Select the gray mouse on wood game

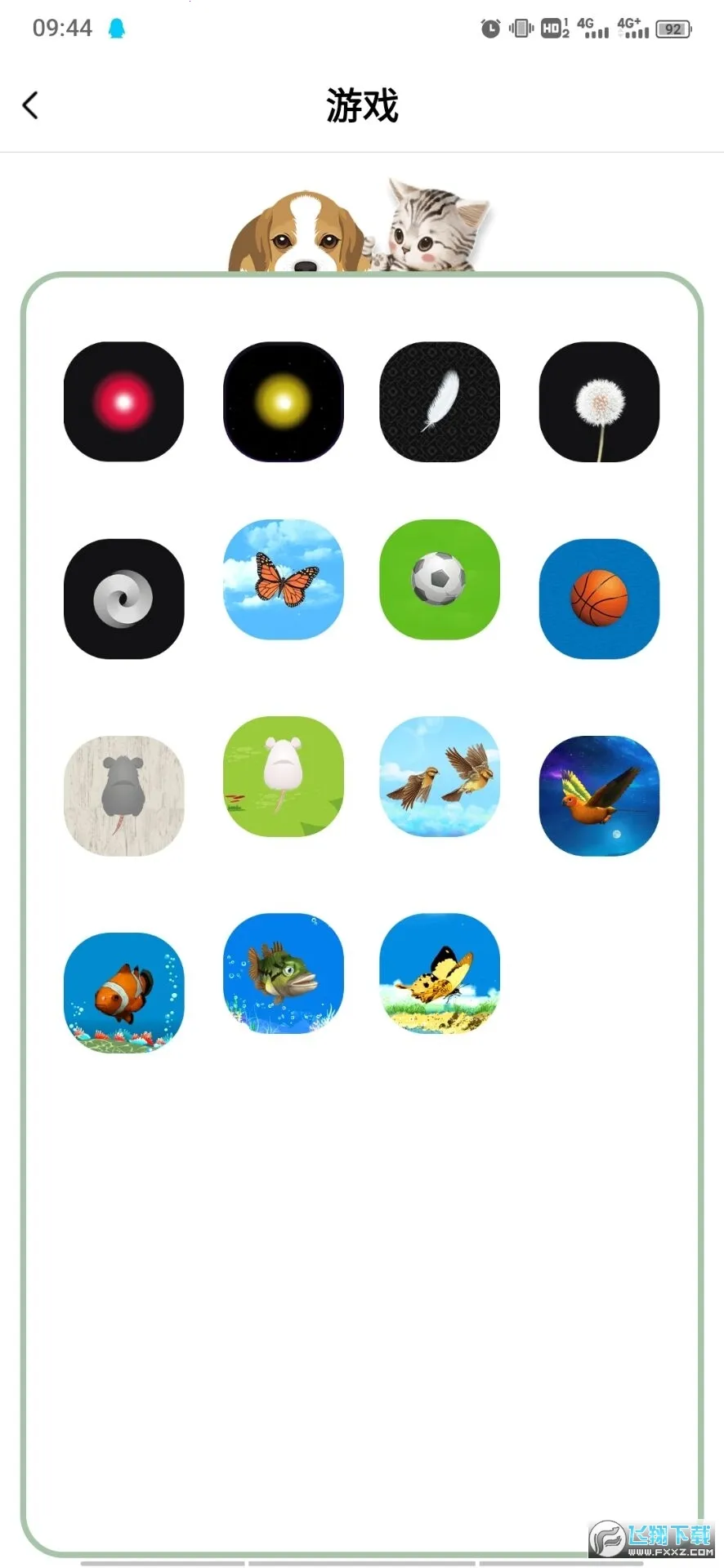pyautogui.click(x=123, y=794)
